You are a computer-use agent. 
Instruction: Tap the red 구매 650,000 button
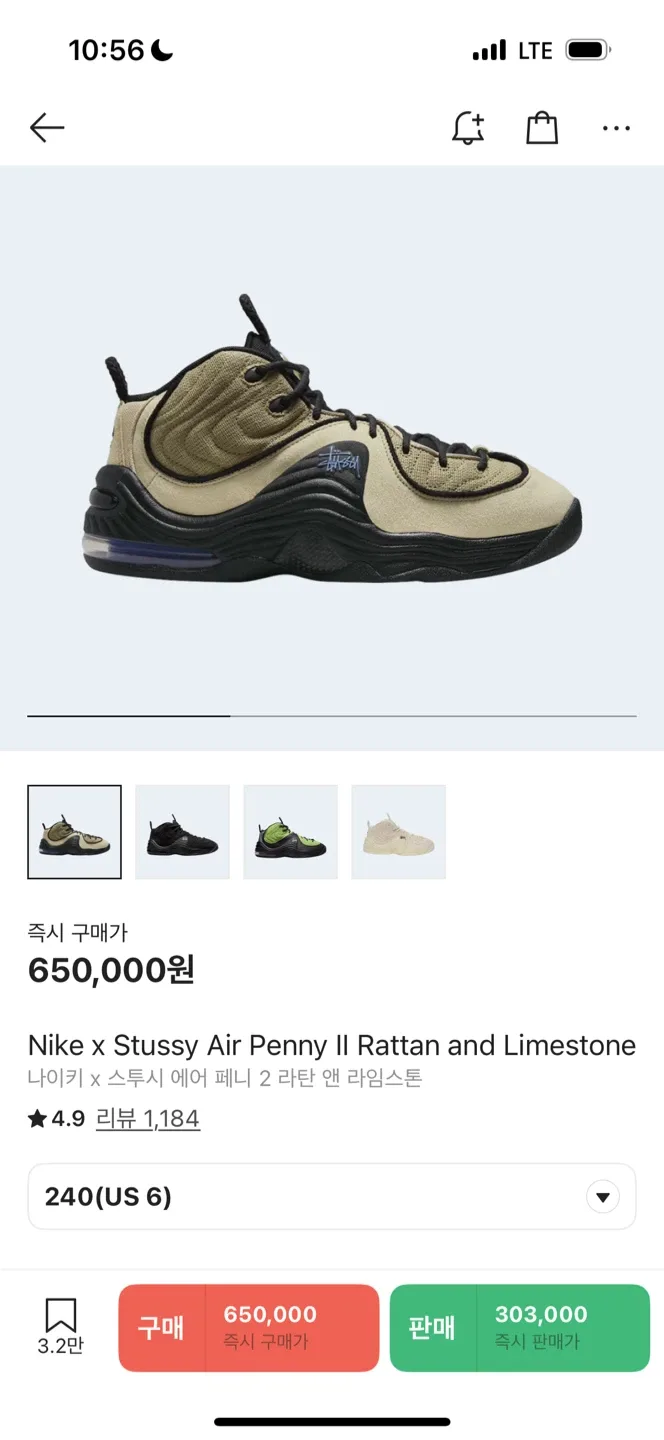click(x=249, y=1328)
